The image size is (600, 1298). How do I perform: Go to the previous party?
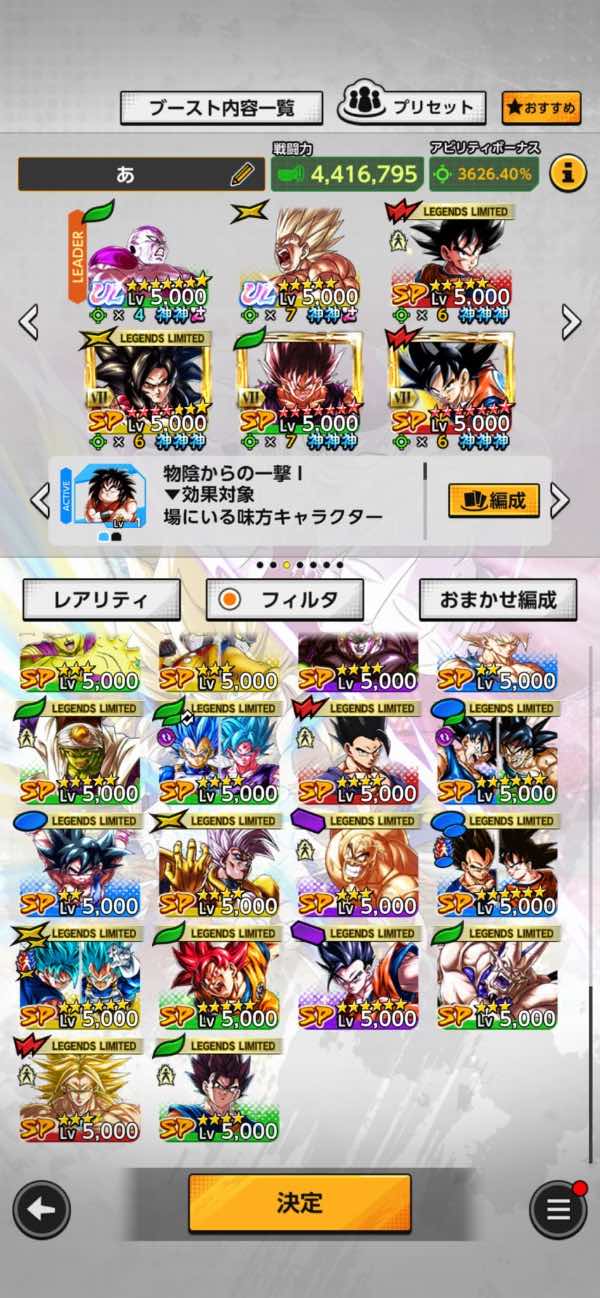point(29,321)
